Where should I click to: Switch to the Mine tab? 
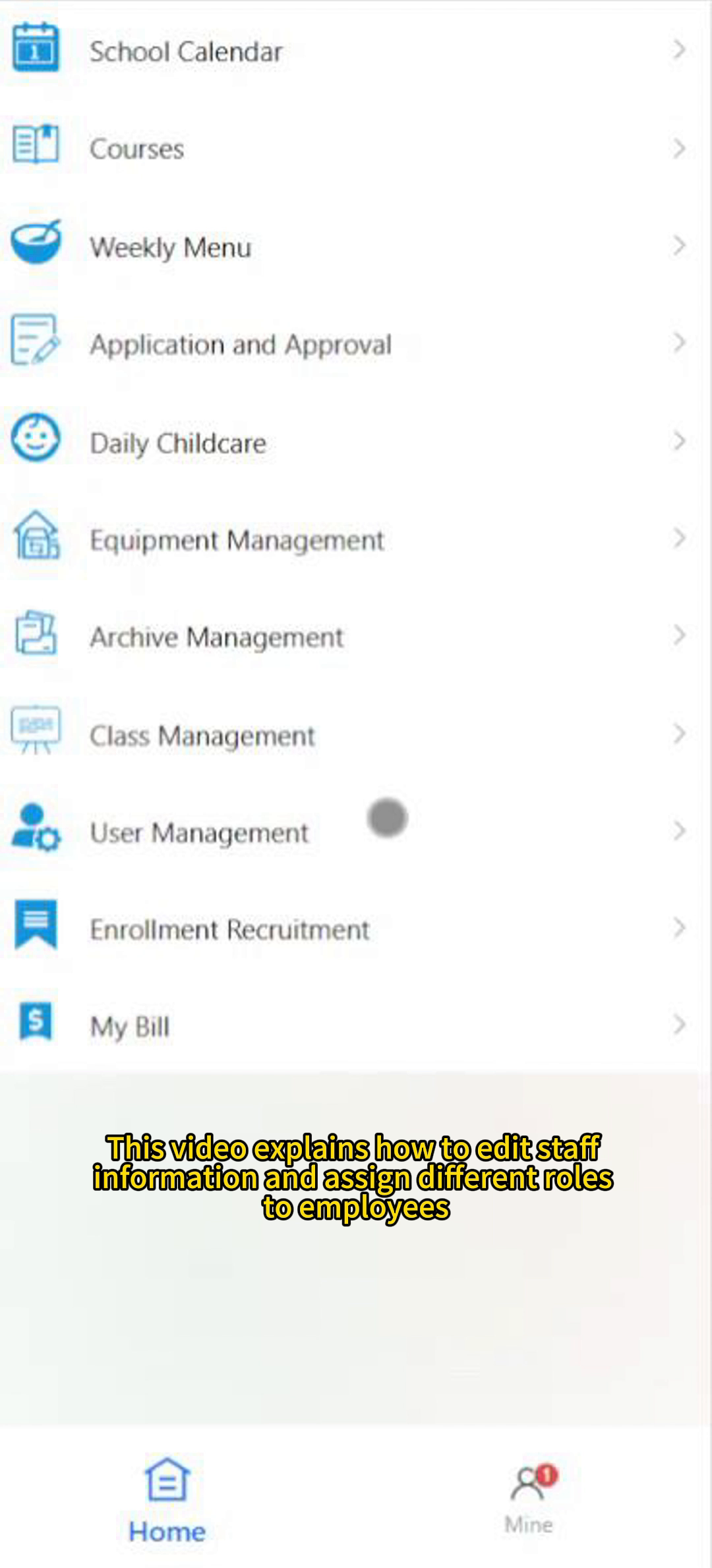529,1498
